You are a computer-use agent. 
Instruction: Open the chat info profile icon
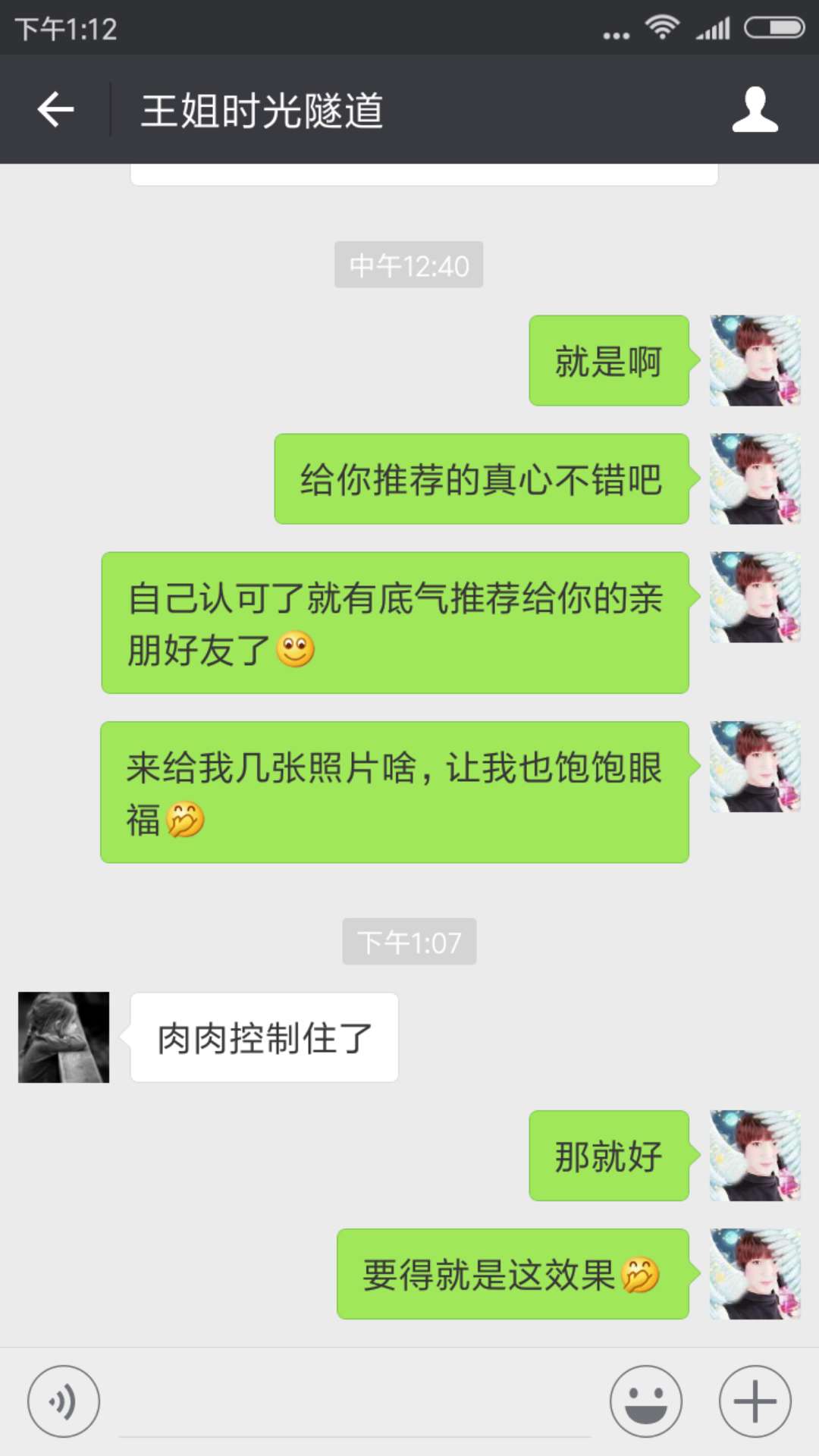click(755, 110)
